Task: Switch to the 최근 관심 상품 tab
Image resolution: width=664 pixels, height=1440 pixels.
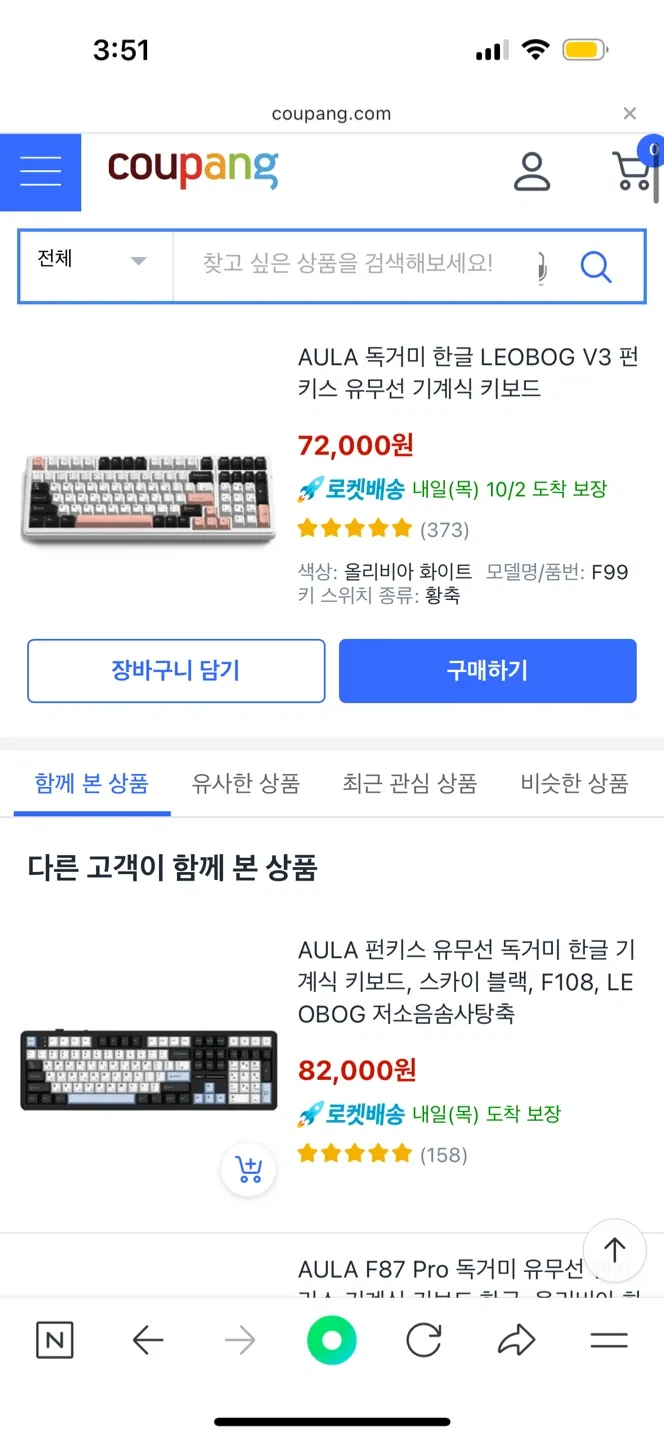Action: [409, 783]
